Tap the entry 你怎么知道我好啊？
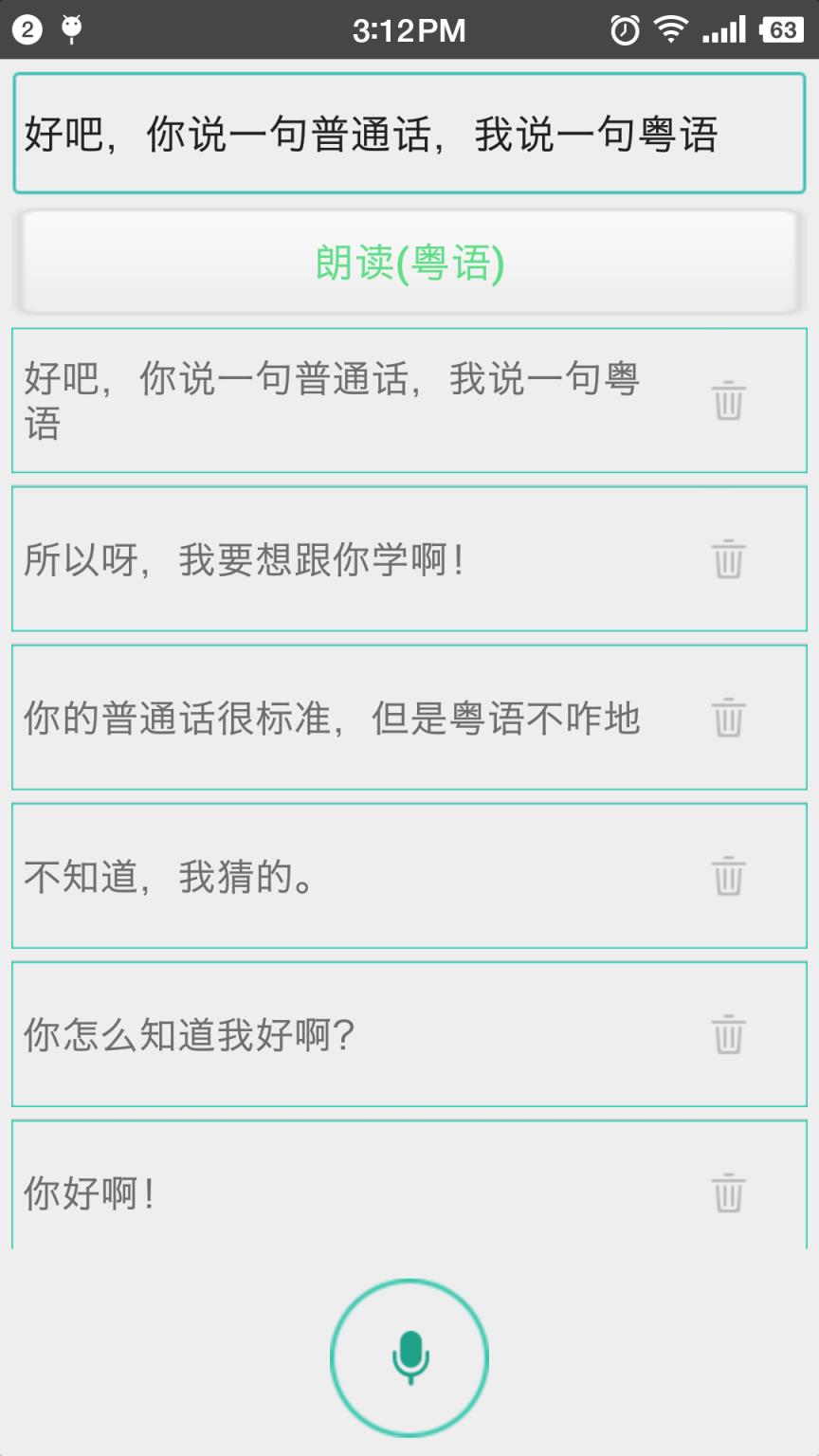The image size is (819, 1456). pyautogui.click(x=332, y=1035)
